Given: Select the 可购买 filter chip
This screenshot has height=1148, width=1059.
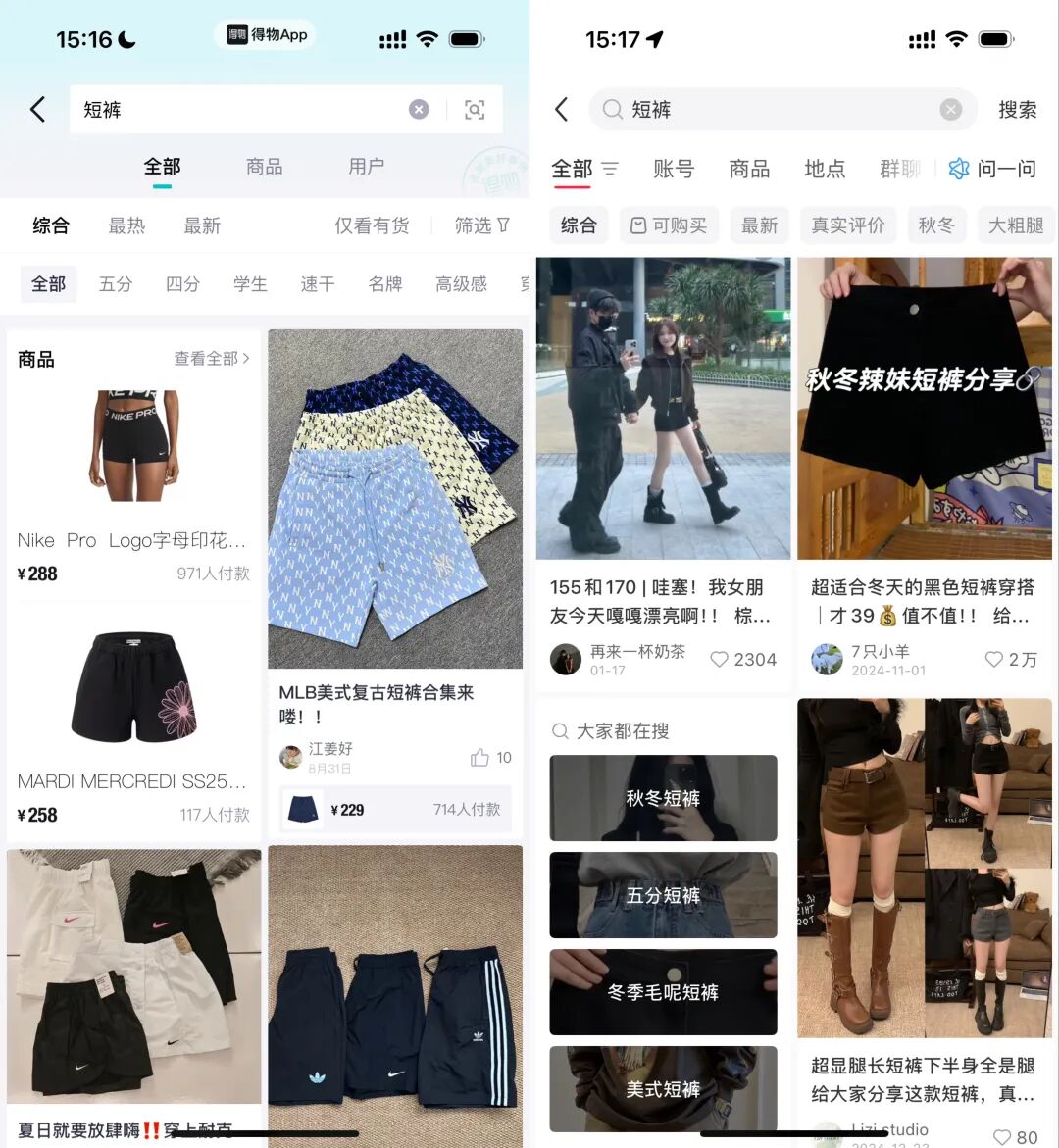Looking at the screenshot, I should point(669,225).
